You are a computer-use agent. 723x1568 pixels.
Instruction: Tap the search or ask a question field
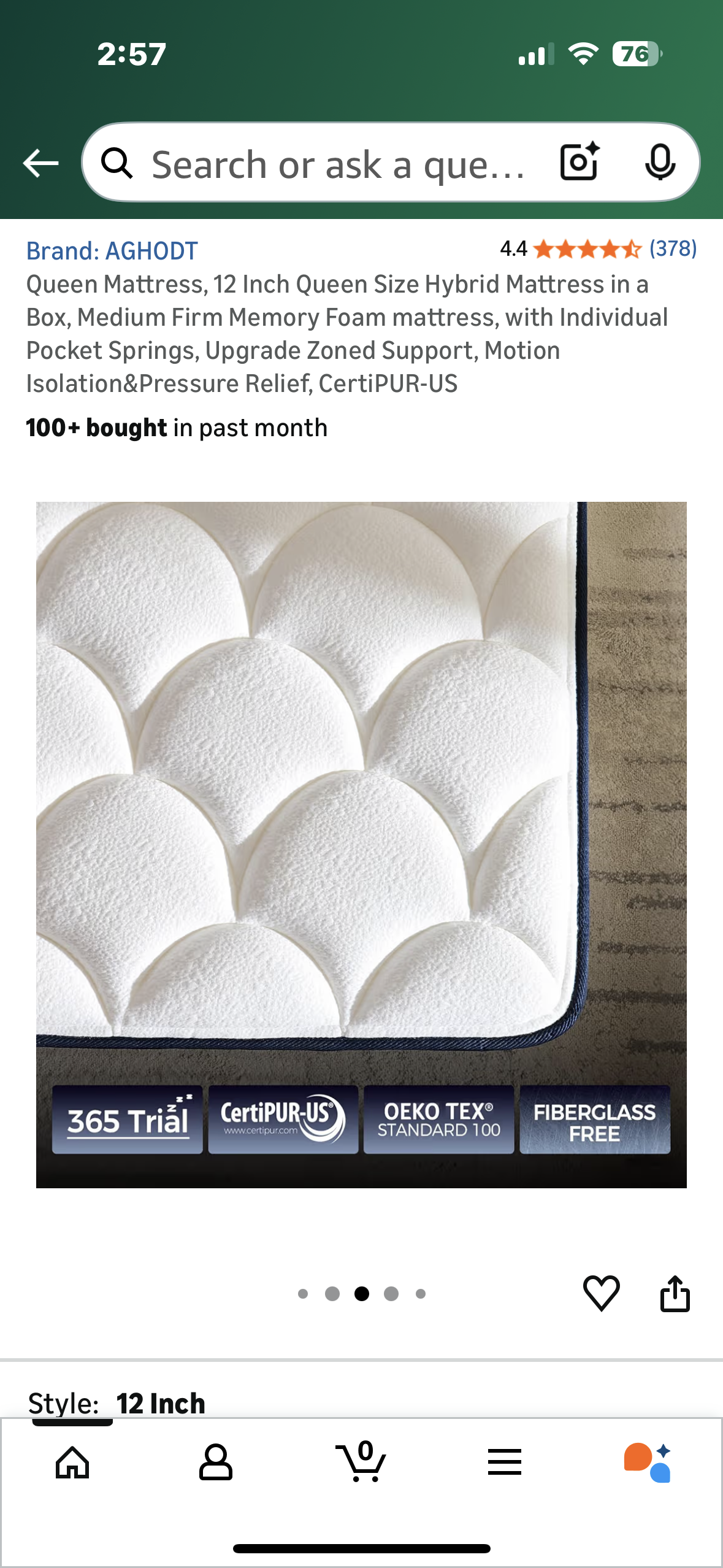pyautogui.click(x=337, y=164)
